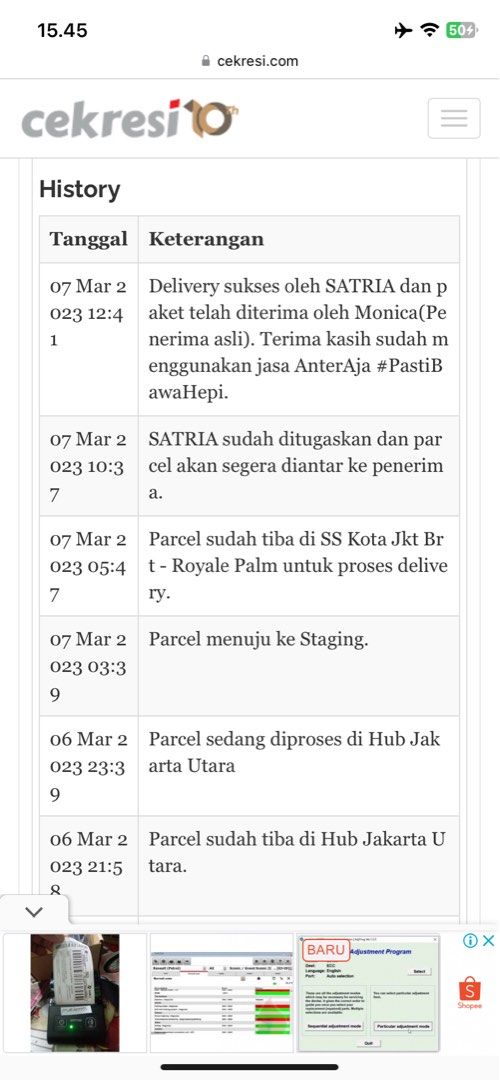
Task: Tap the cekresi.com address bar
Action: tap(250, 61)
